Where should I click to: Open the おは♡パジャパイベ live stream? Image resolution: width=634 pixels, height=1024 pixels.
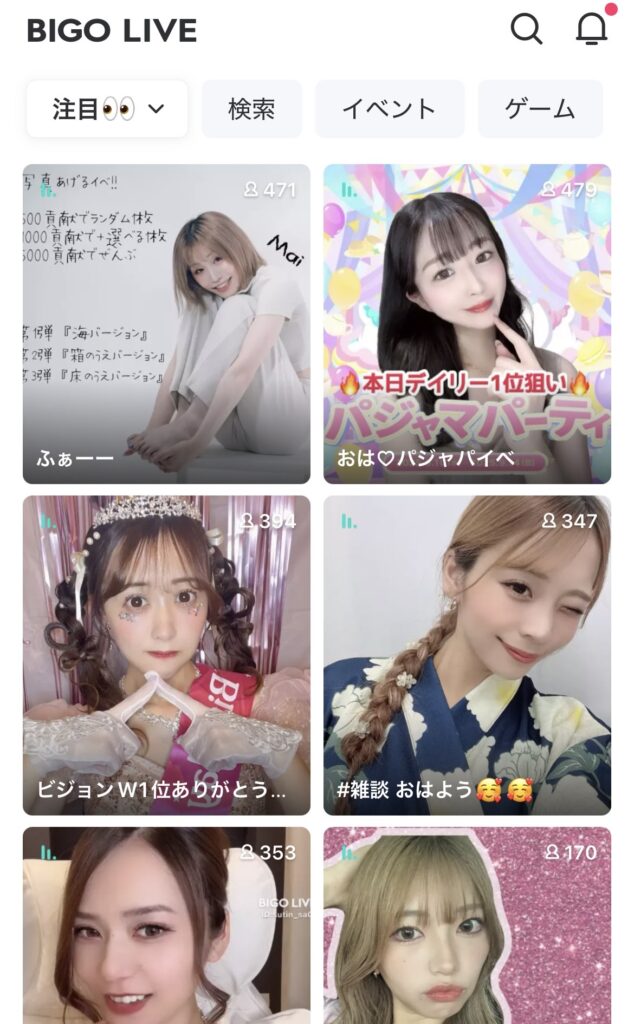pyautogui.click(x=467, y=323)
